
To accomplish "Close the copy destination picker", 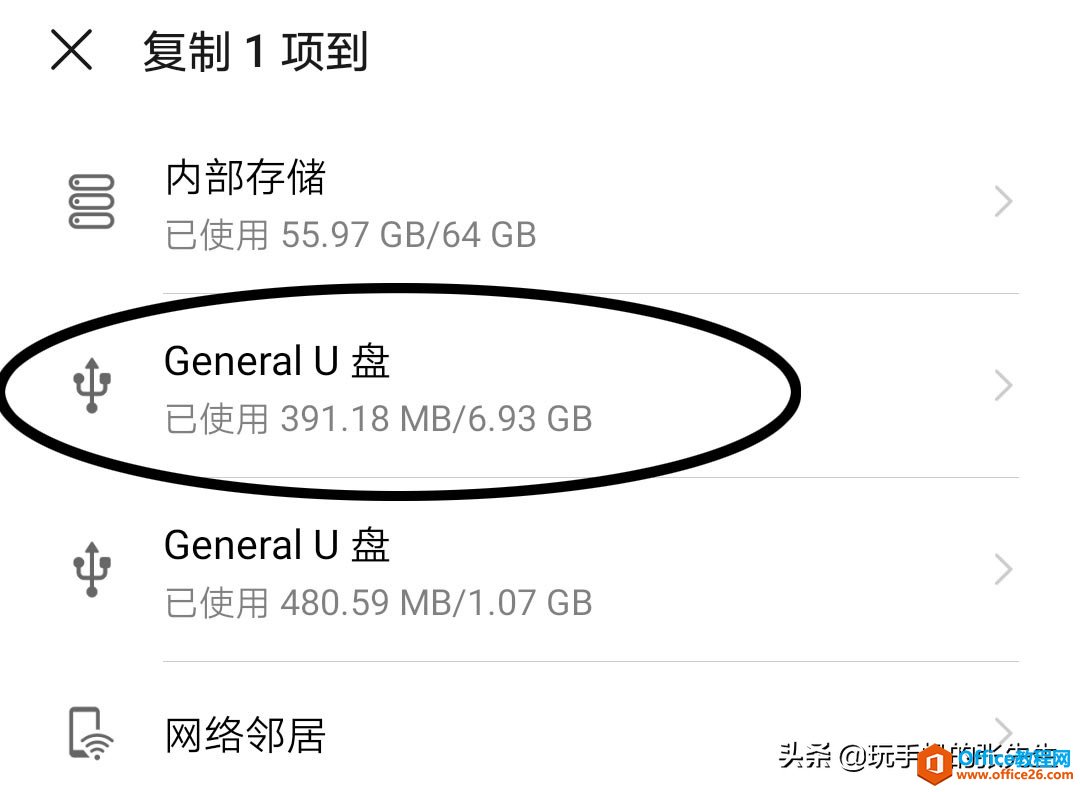I will (72, 50).
